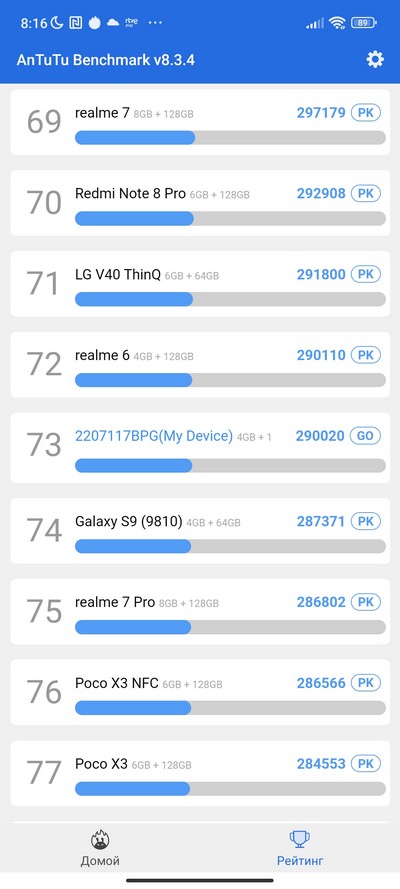400x889 pixels.
Task: Switch to the Домой tab
Action: (x=100, y=848)
